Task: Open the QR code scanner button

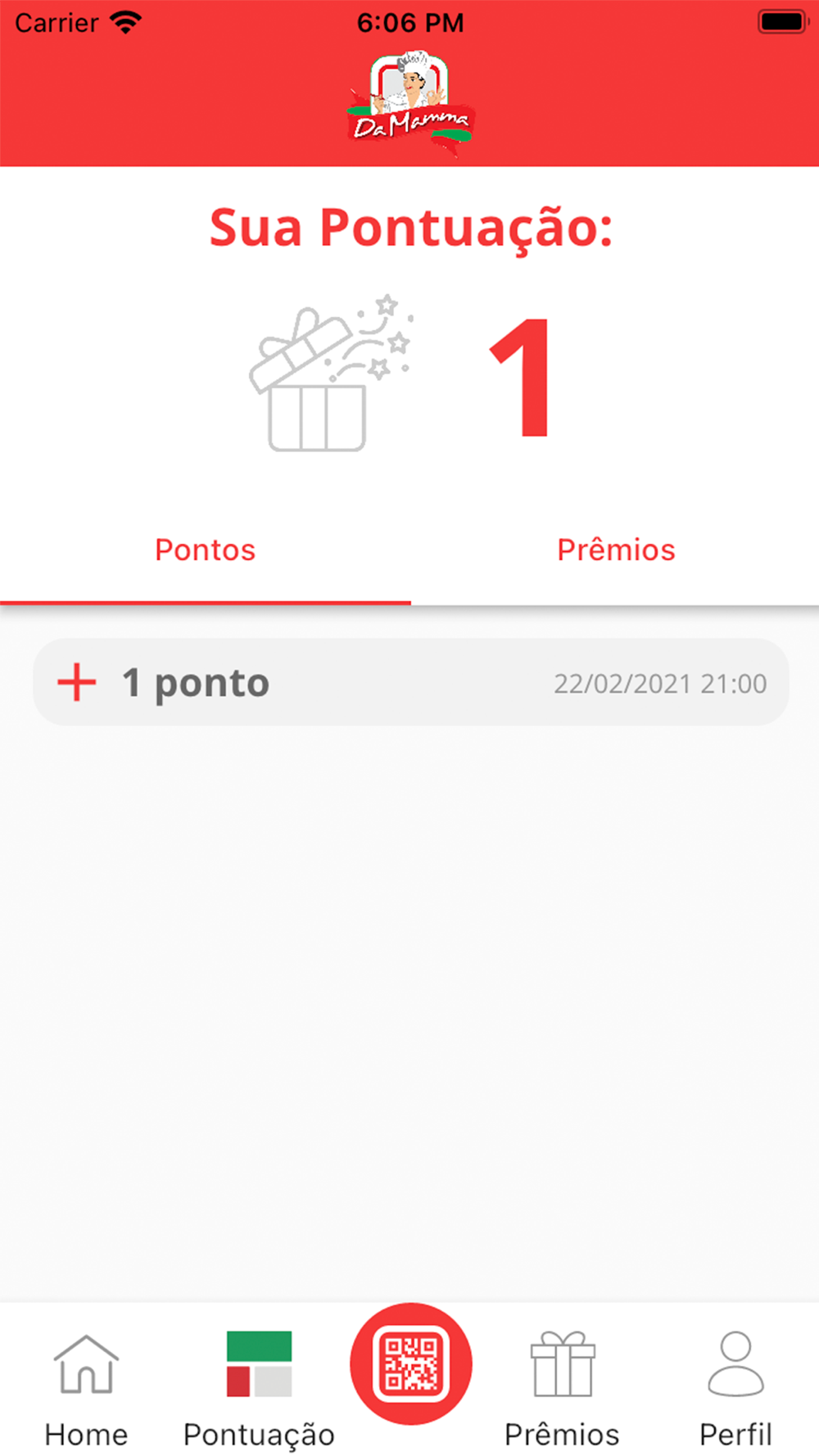Action: click(x=410, y=1364)
